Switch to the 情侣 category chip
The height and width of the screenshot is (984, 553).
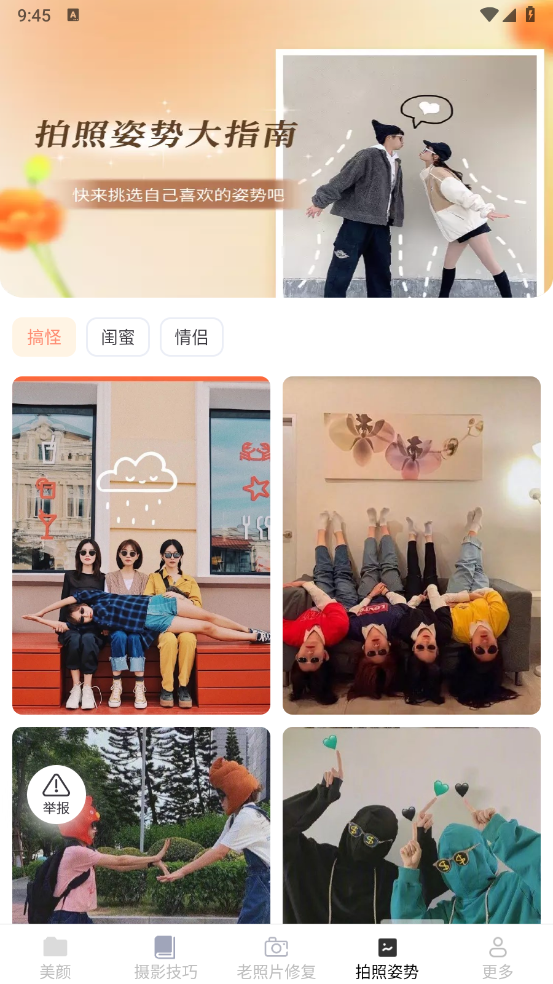pyautogui.click(x=191, y=337)
